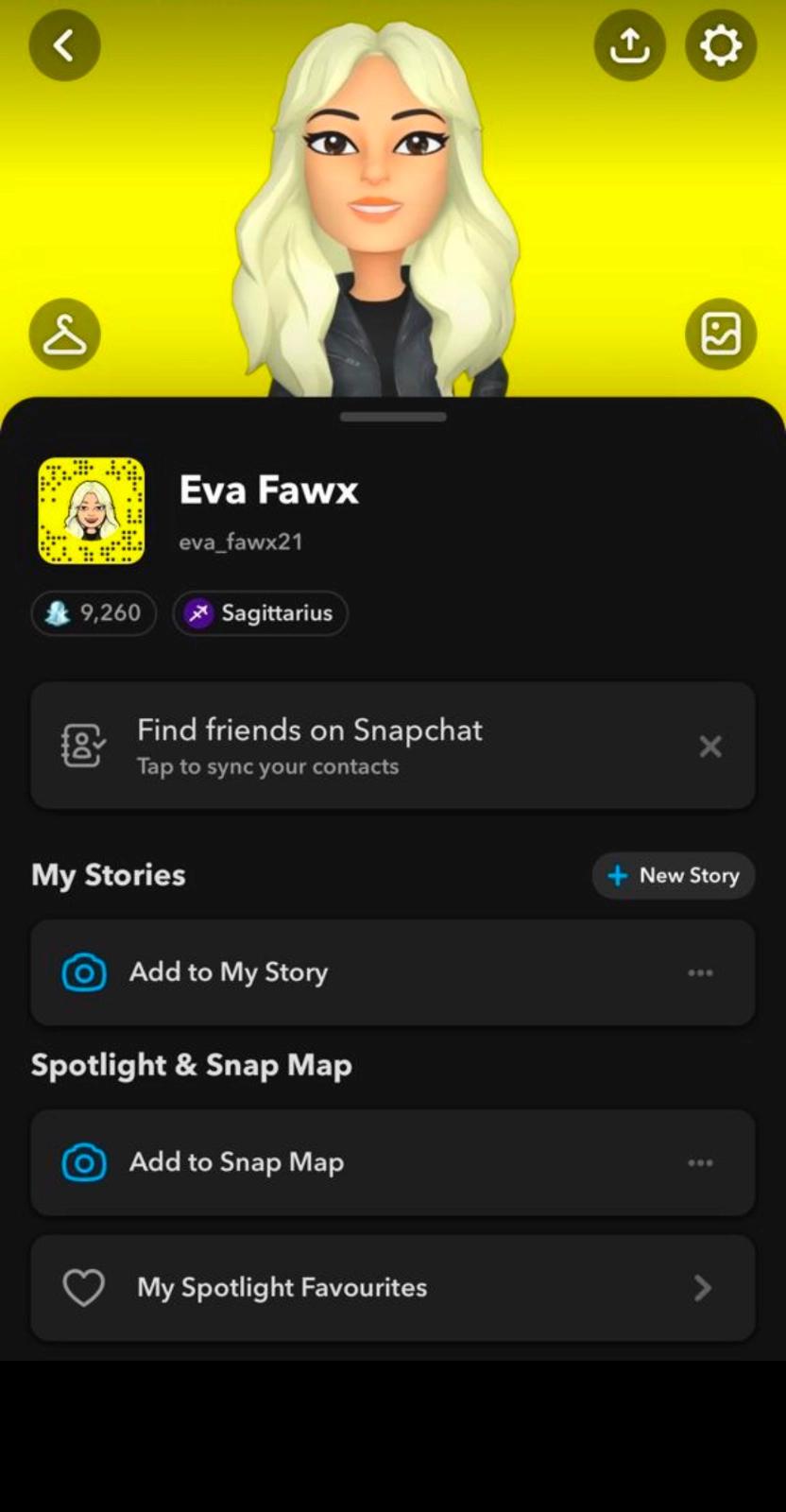Tap the 9,260 Snap score chip
Viewport: 786px width, 1512px height.
pyautogui.click(x=94, y=613)
